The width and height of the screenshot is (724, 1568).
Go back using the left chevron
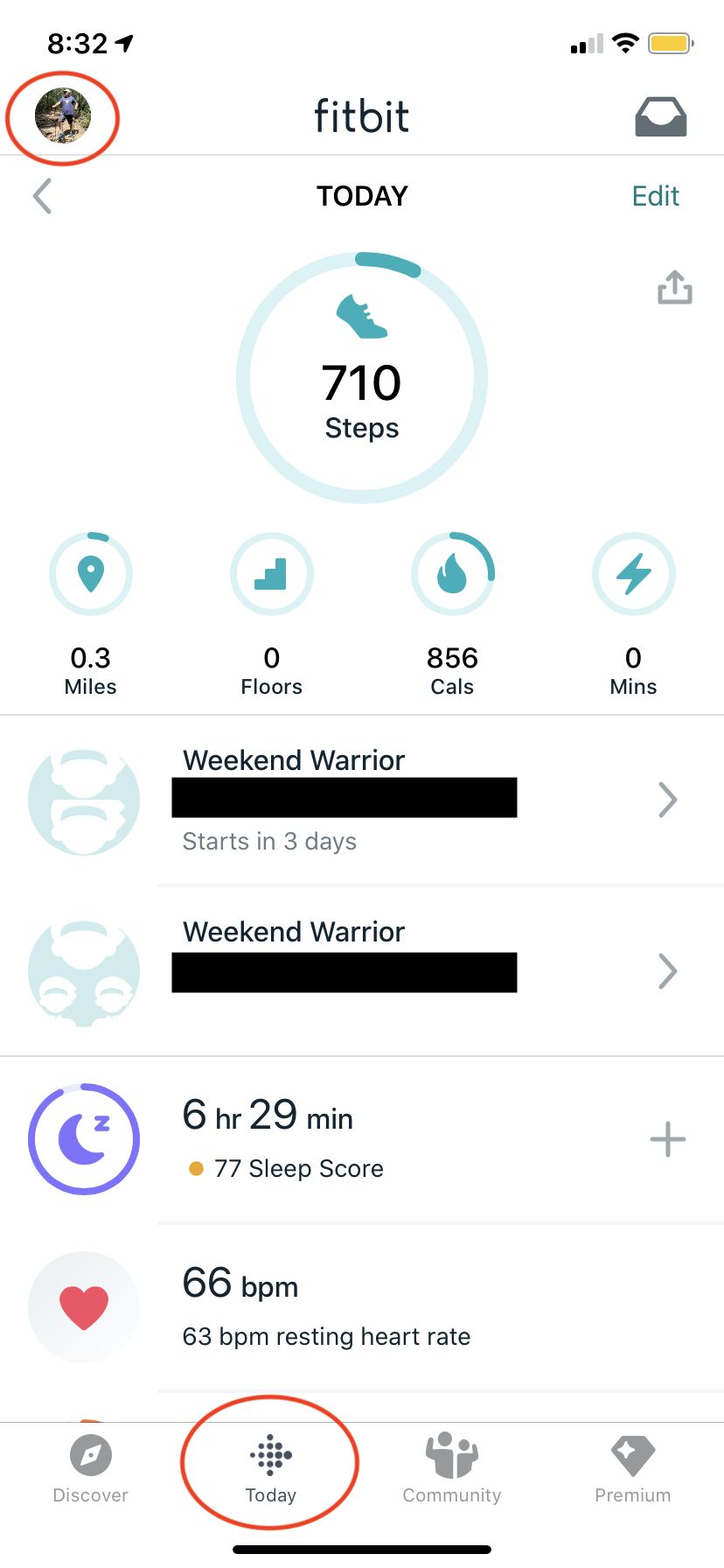(42, 196)
